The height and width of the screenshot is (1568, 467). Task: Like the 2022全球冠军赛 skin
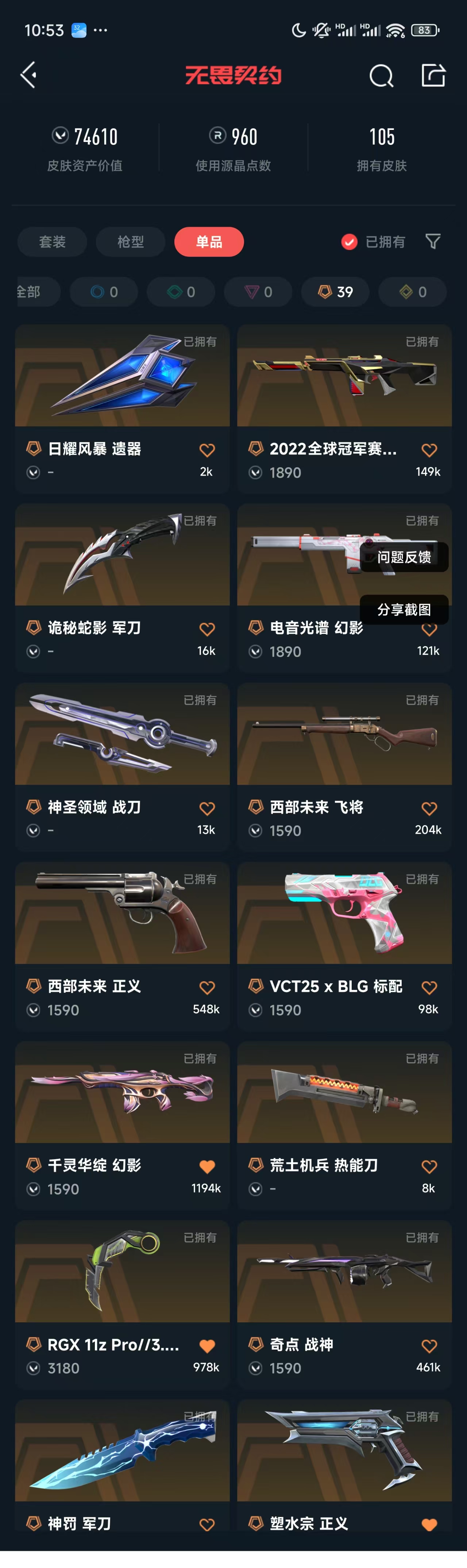point(429,450)
